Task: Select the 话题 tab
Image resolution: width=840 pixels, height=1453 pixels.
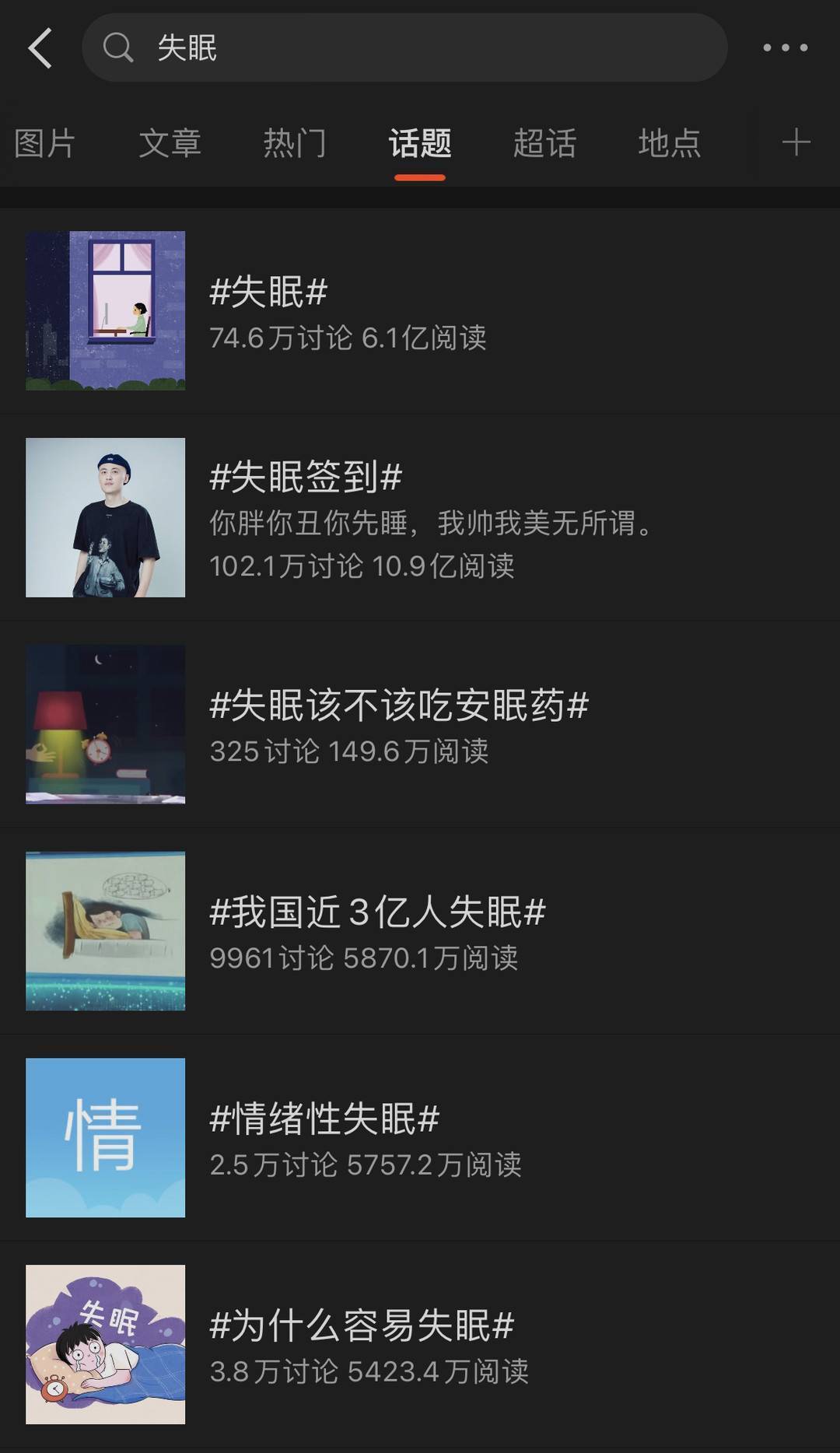Action: tap(420, 144)
